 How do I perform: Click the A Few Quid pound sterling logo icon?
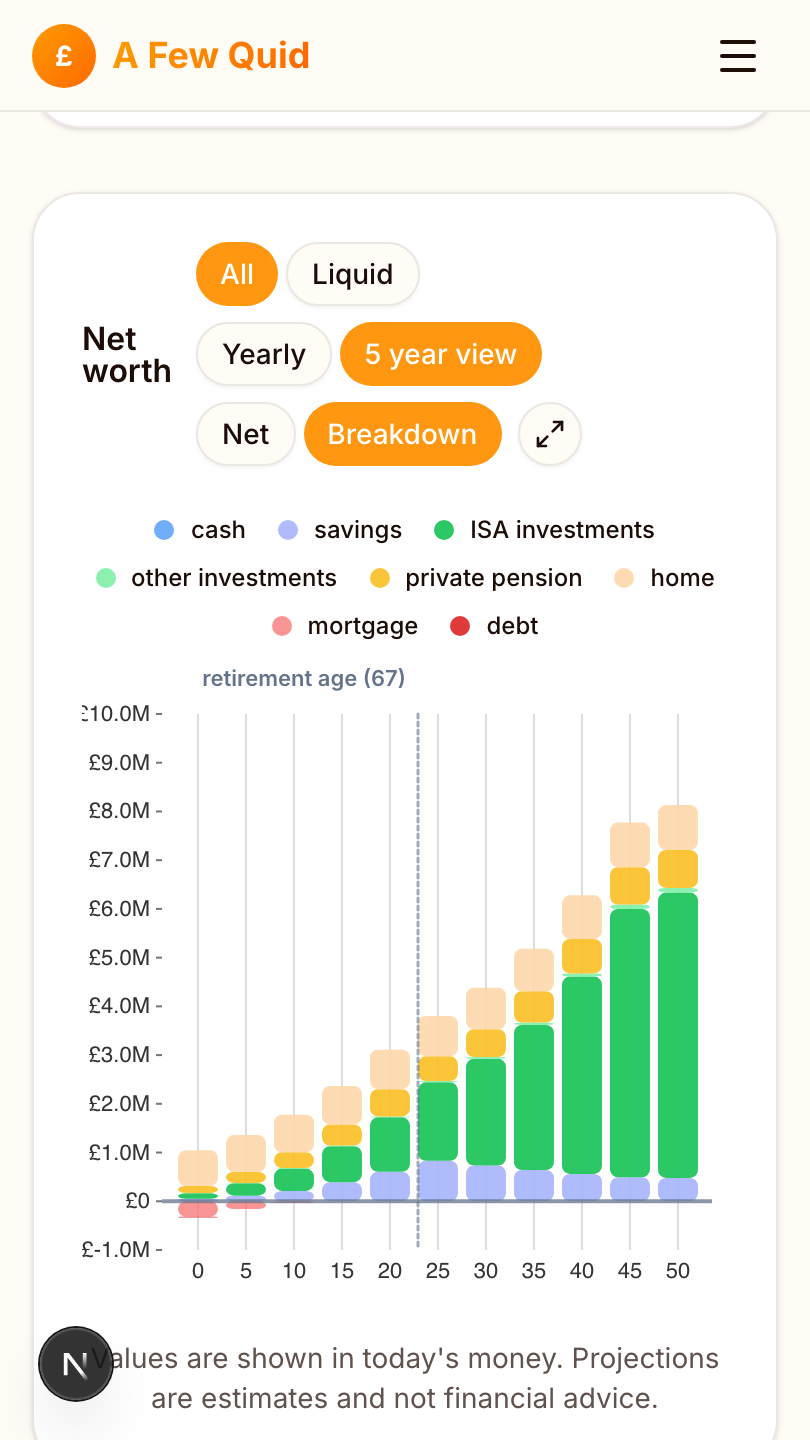tap(64, 56)
